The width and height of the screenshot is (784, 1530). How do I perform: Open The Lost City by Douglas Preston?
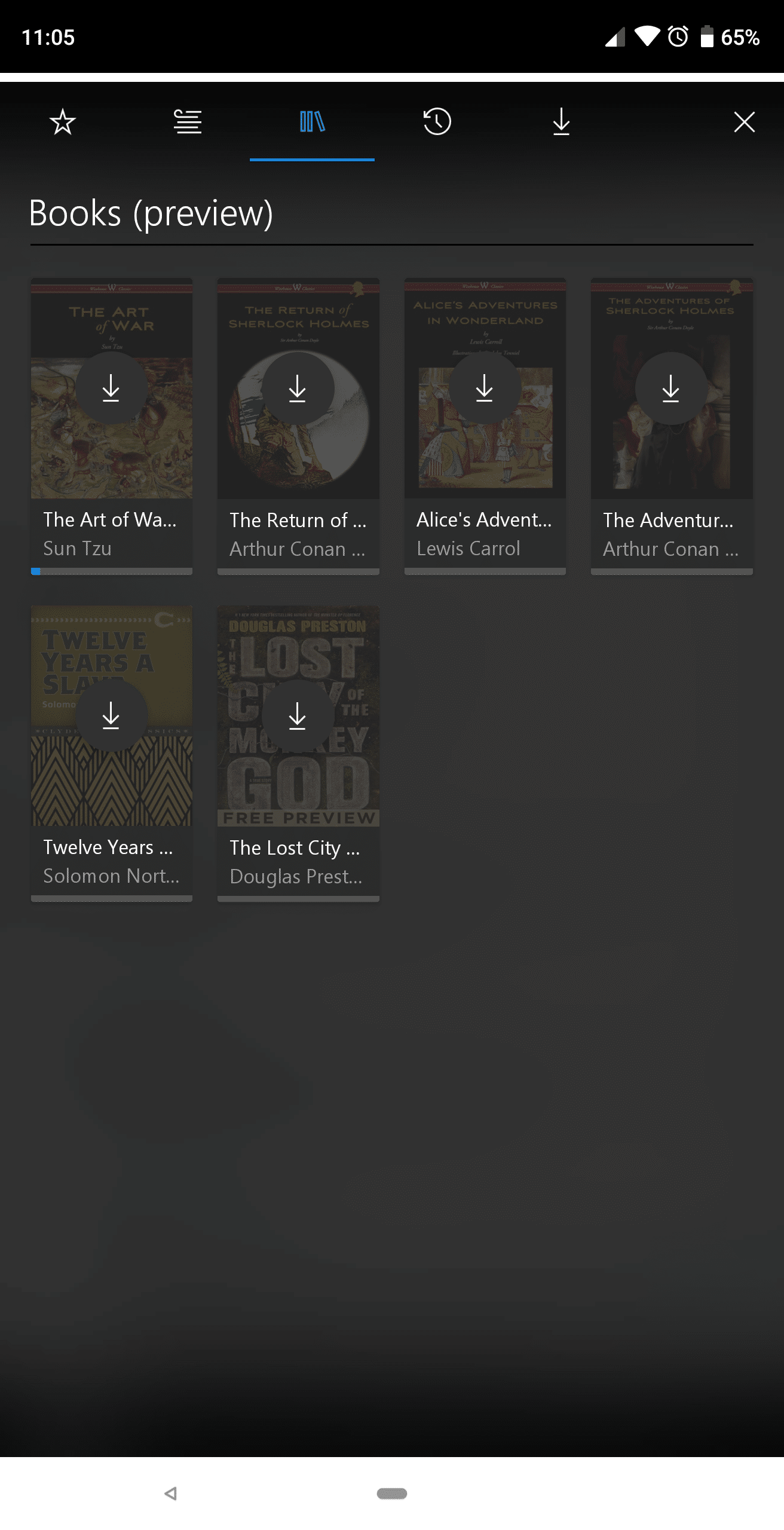[298, 861]
